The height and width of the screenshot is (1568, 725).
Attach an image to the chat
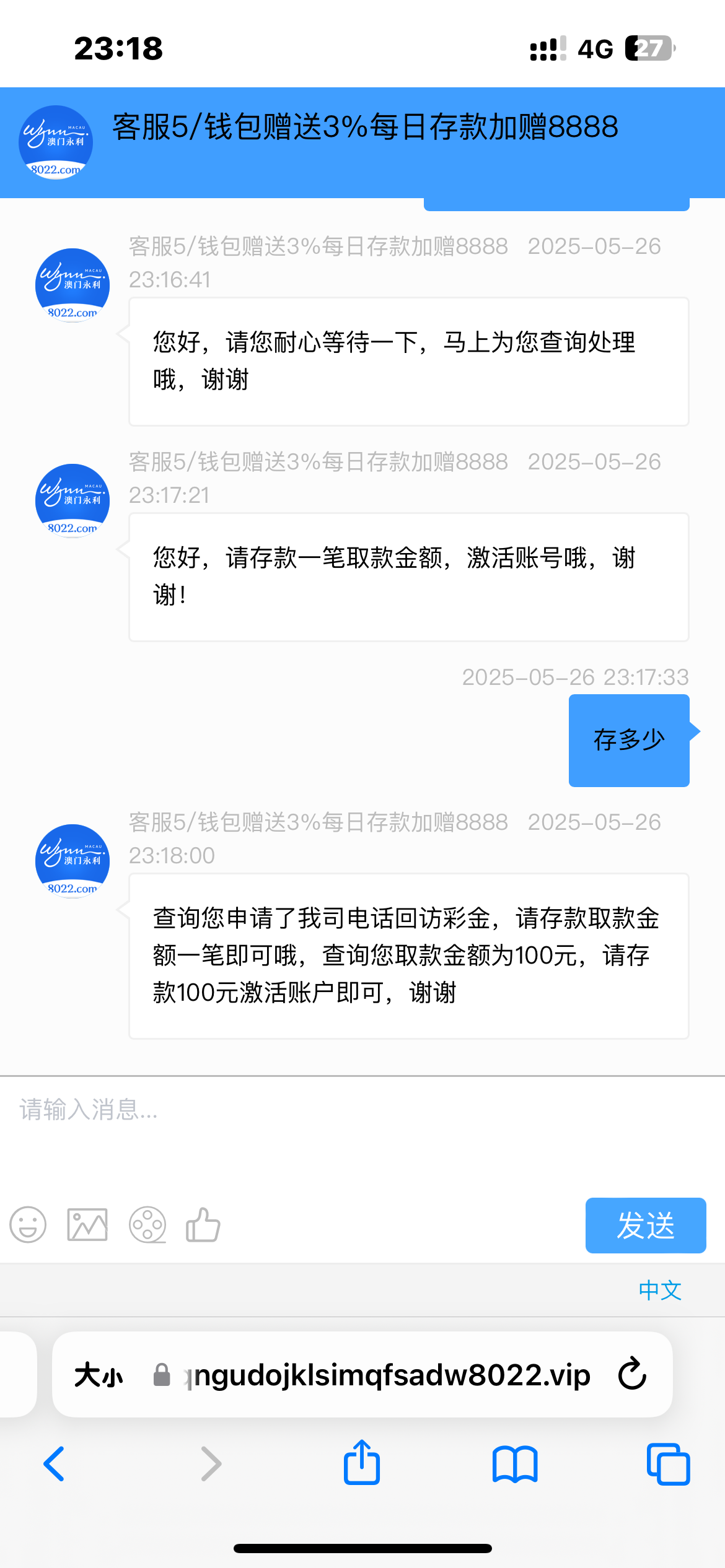87,1225
